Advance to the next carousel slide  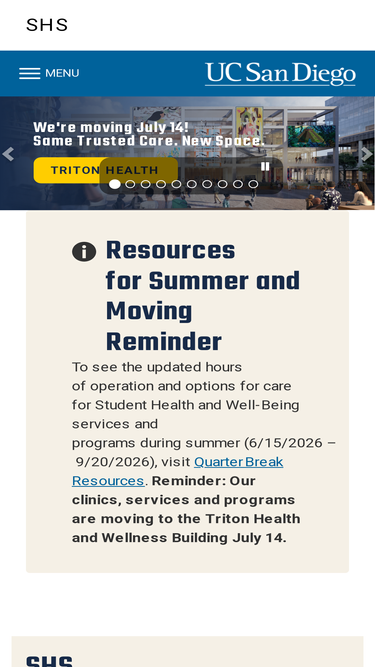pyautogui.click(x=366, y=154)
